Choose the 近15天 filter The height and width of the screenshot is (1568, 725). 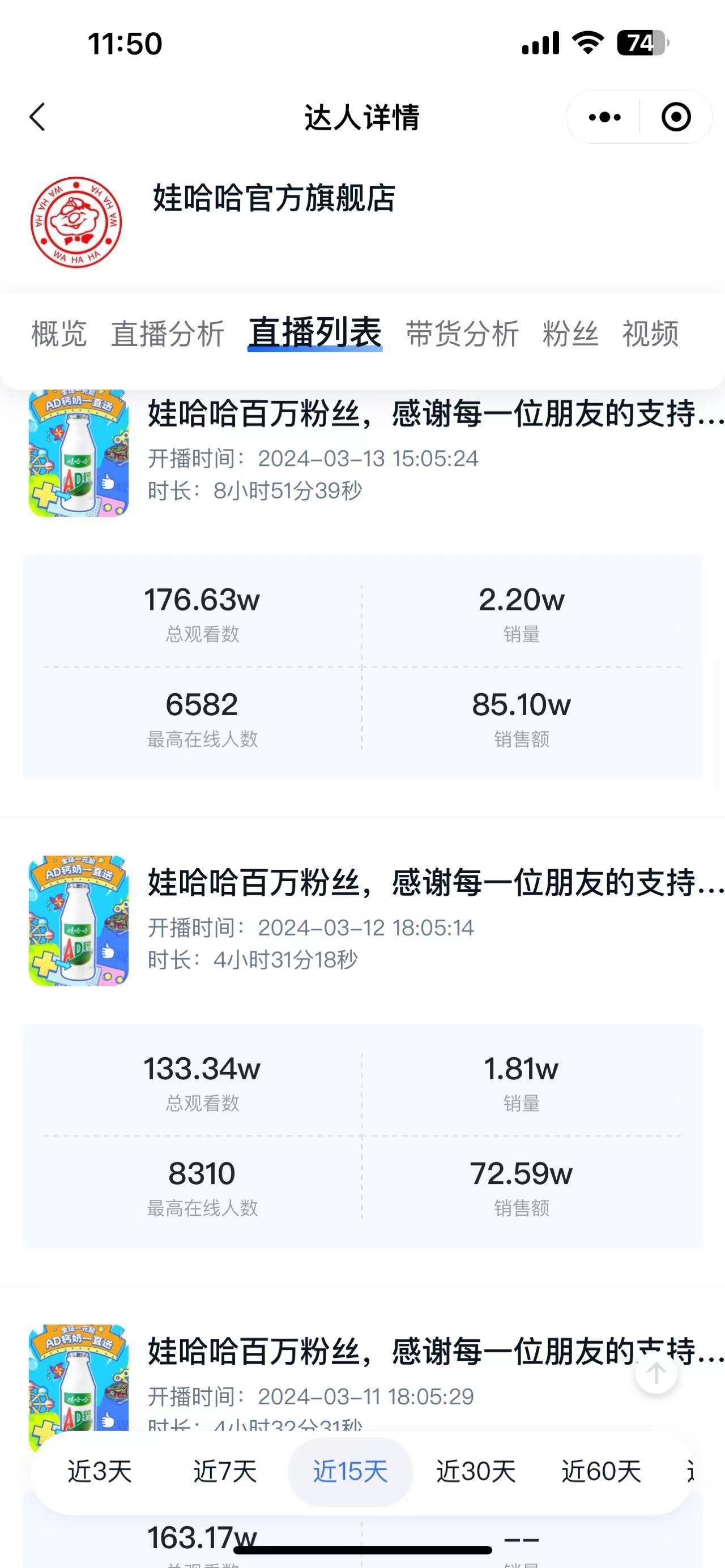tap(350, 1472)
